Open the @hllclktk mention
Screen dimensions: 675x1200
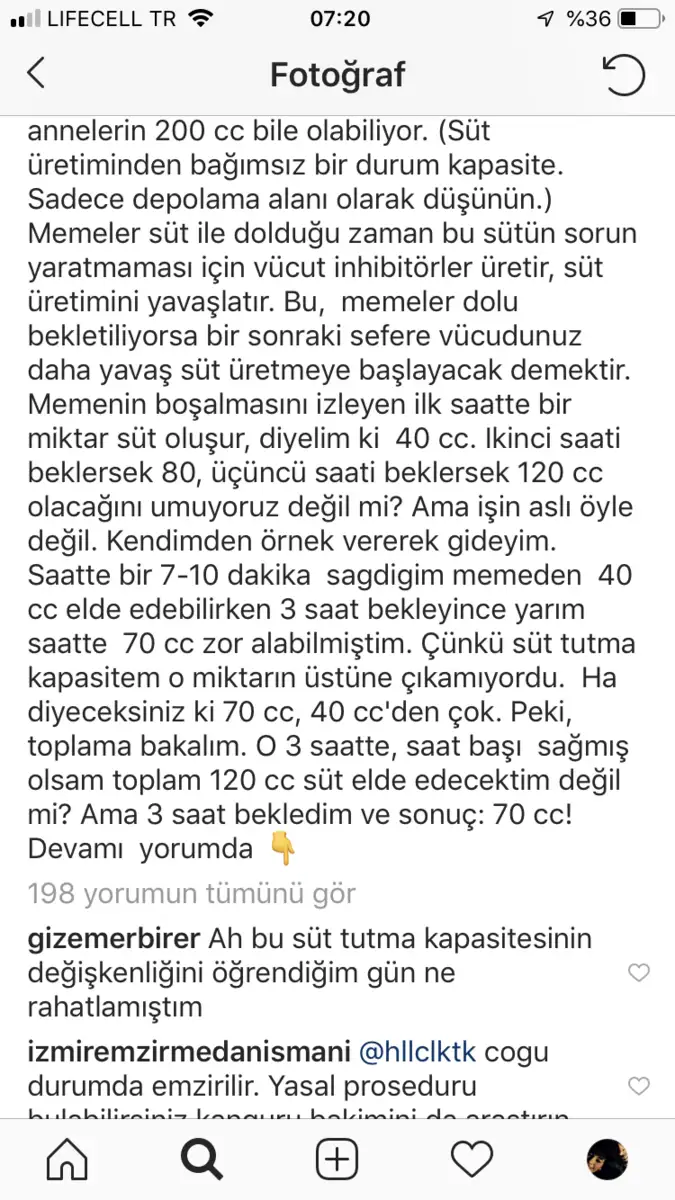(417, 1053)
